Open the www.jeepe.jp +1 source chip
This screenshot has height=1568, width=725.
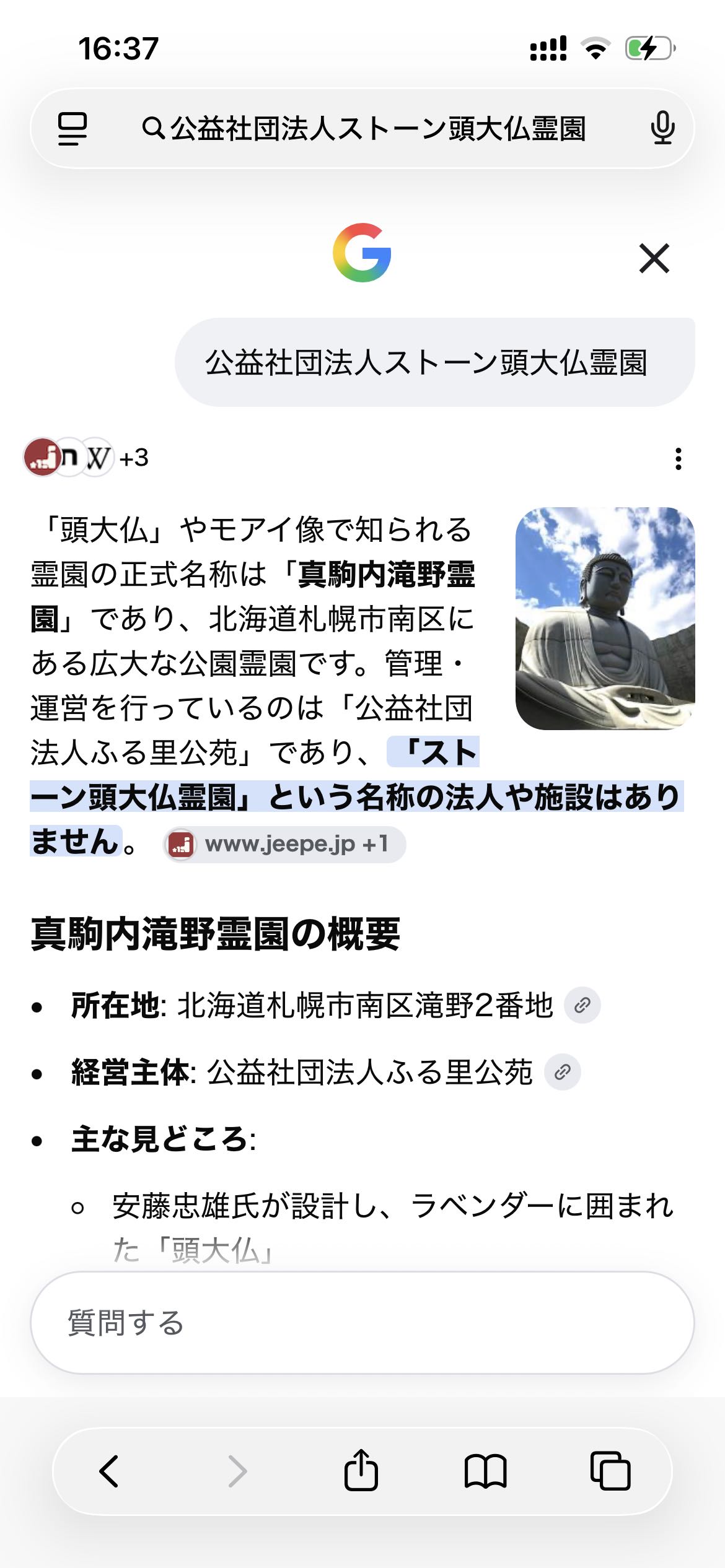(x=284, y=844)
